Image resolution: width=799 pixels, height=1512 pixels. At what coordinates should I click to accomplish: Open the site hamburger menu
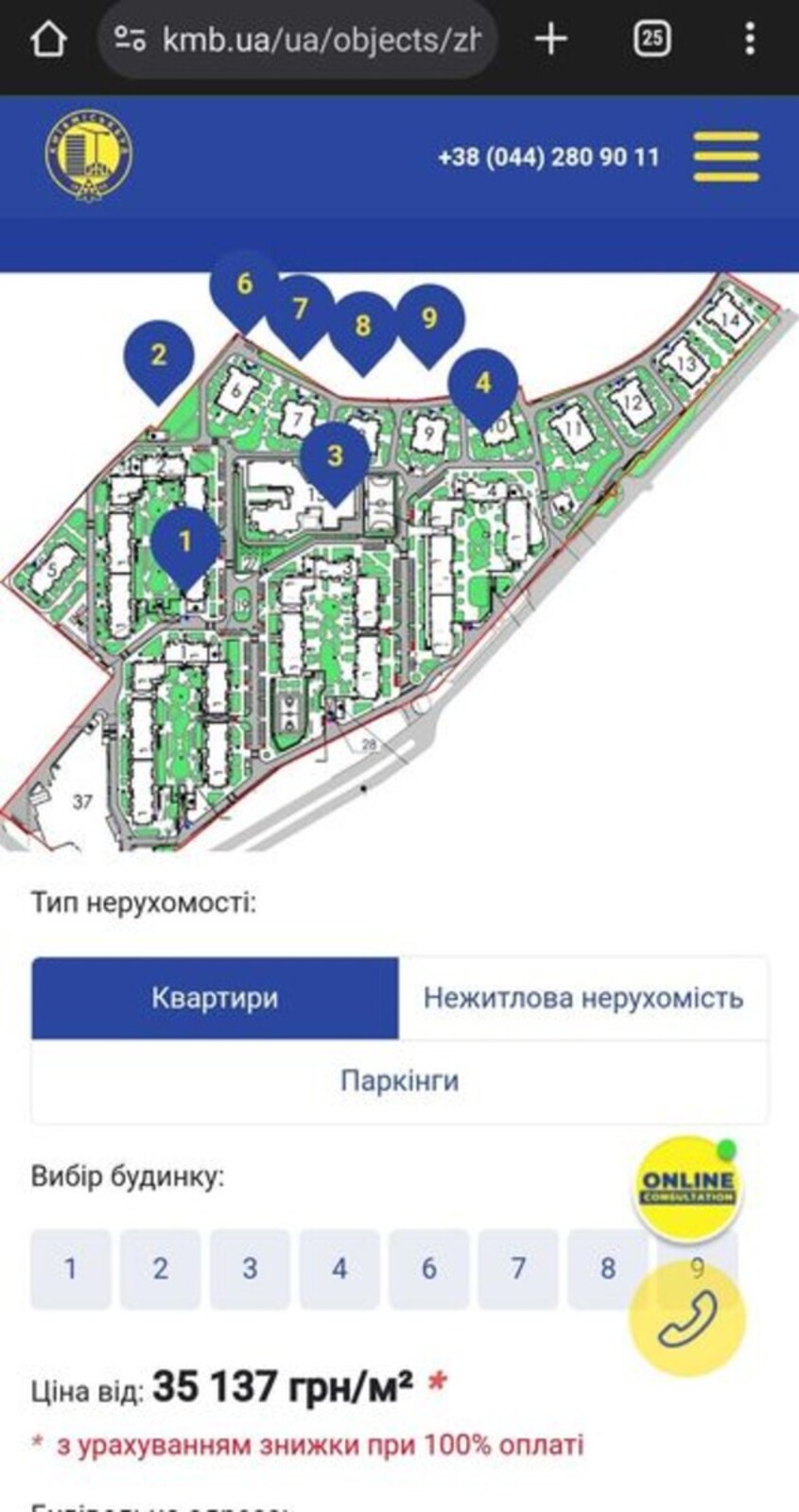click(x=726, y=156)
